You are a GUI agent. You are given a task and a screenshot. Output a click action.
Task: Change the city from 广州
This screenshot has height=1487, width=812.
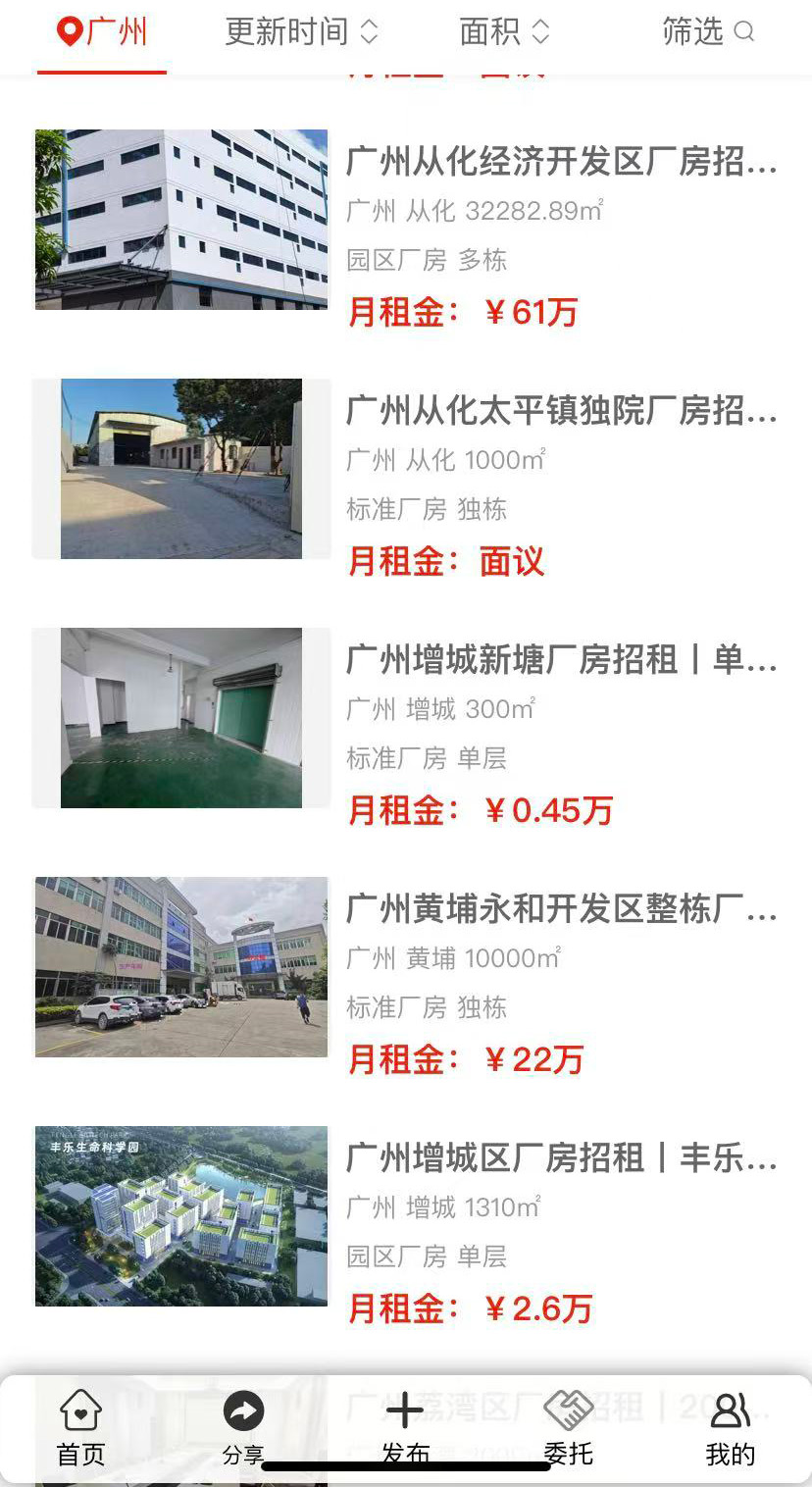tap(102, 32)
